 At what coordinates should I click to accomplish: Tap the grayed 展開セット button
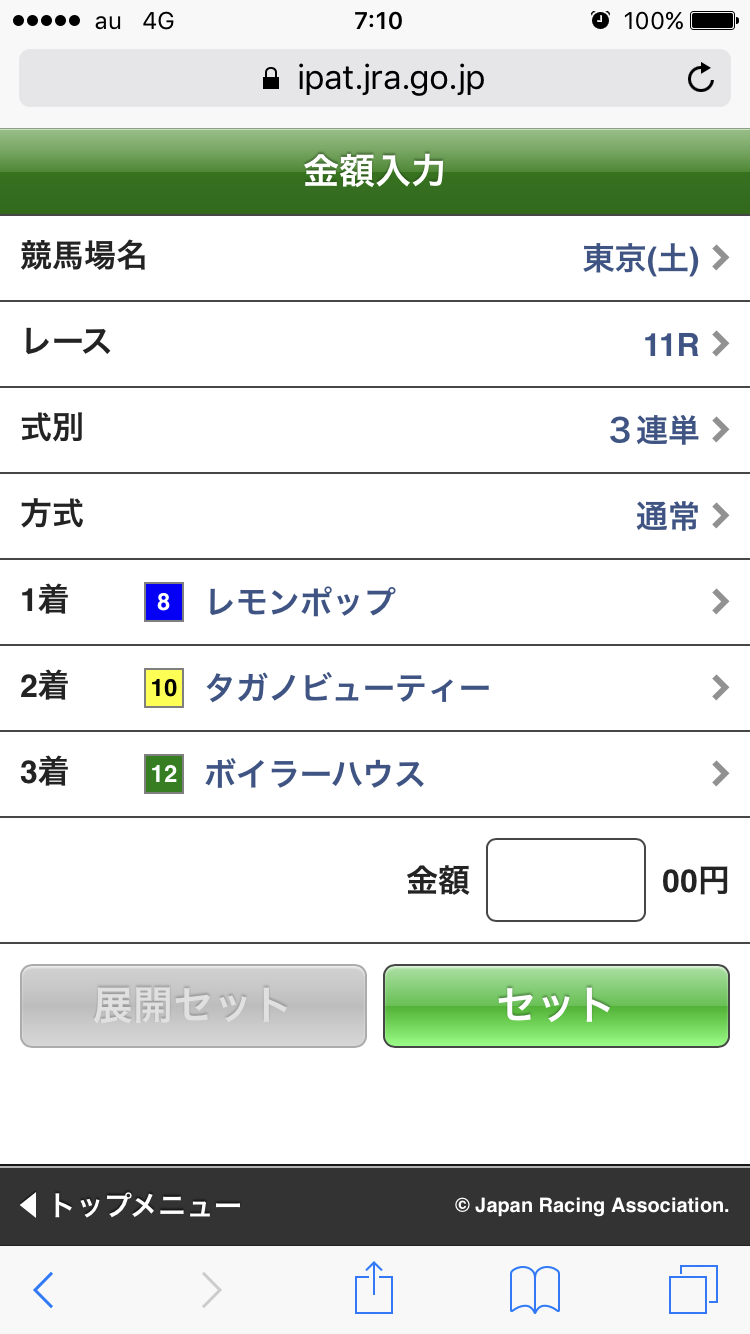pyautogui.click(x=192, y=1006)
